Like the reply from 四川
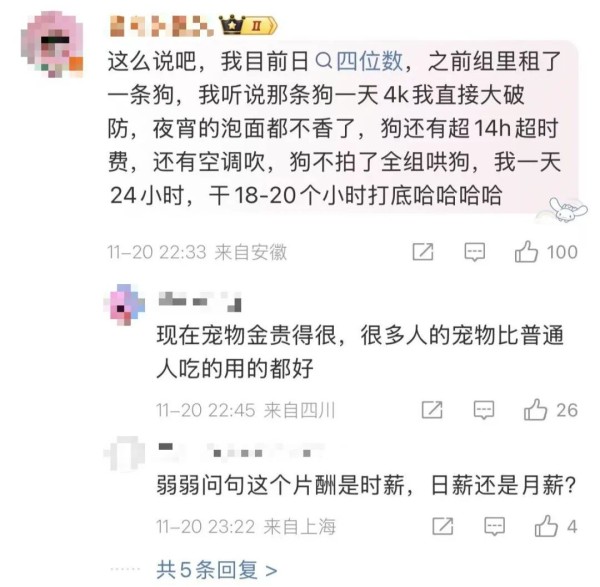The height and width of the screenshot is (587, 600). [x=536, y=410]
